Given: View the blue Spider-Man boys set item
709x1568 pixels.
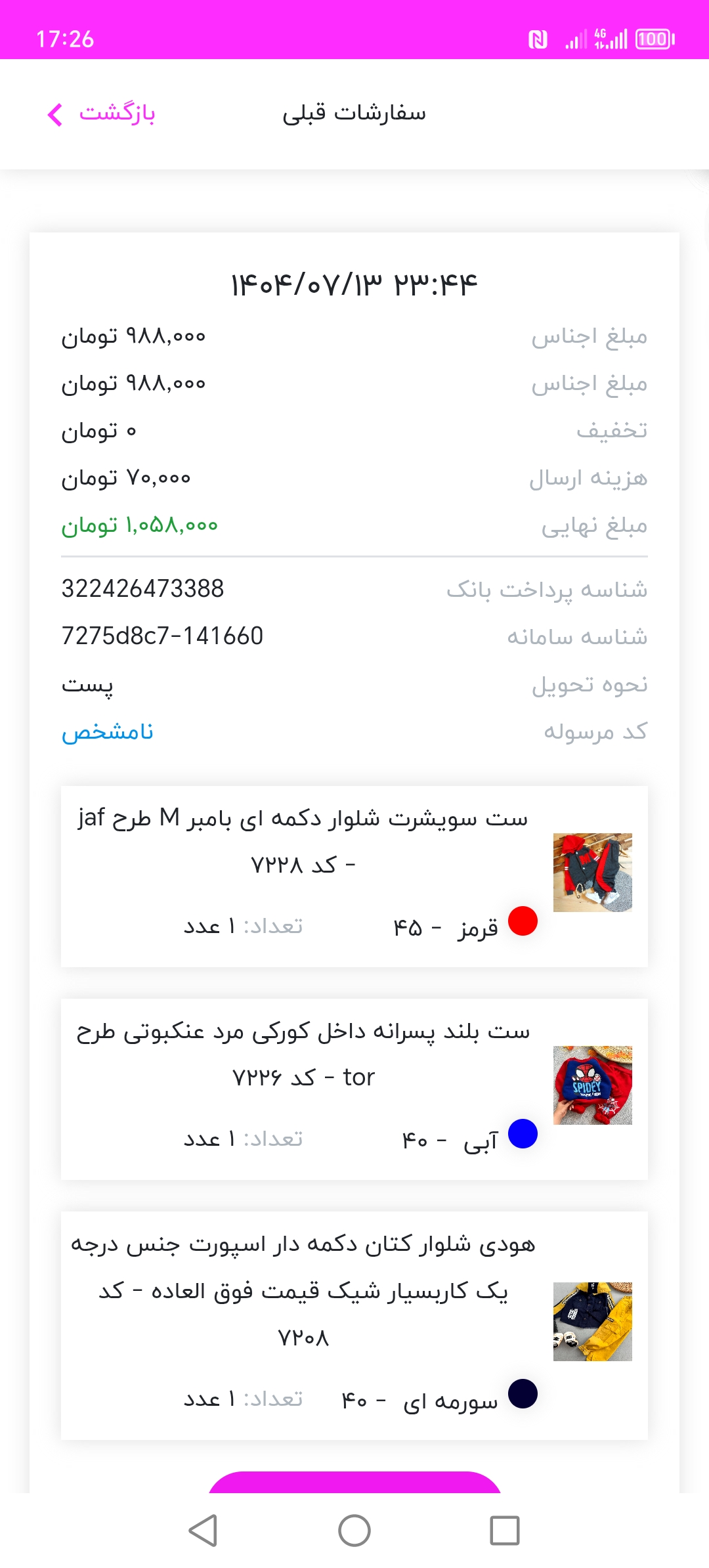Looking at the screenshot, I should (354, 1088).
